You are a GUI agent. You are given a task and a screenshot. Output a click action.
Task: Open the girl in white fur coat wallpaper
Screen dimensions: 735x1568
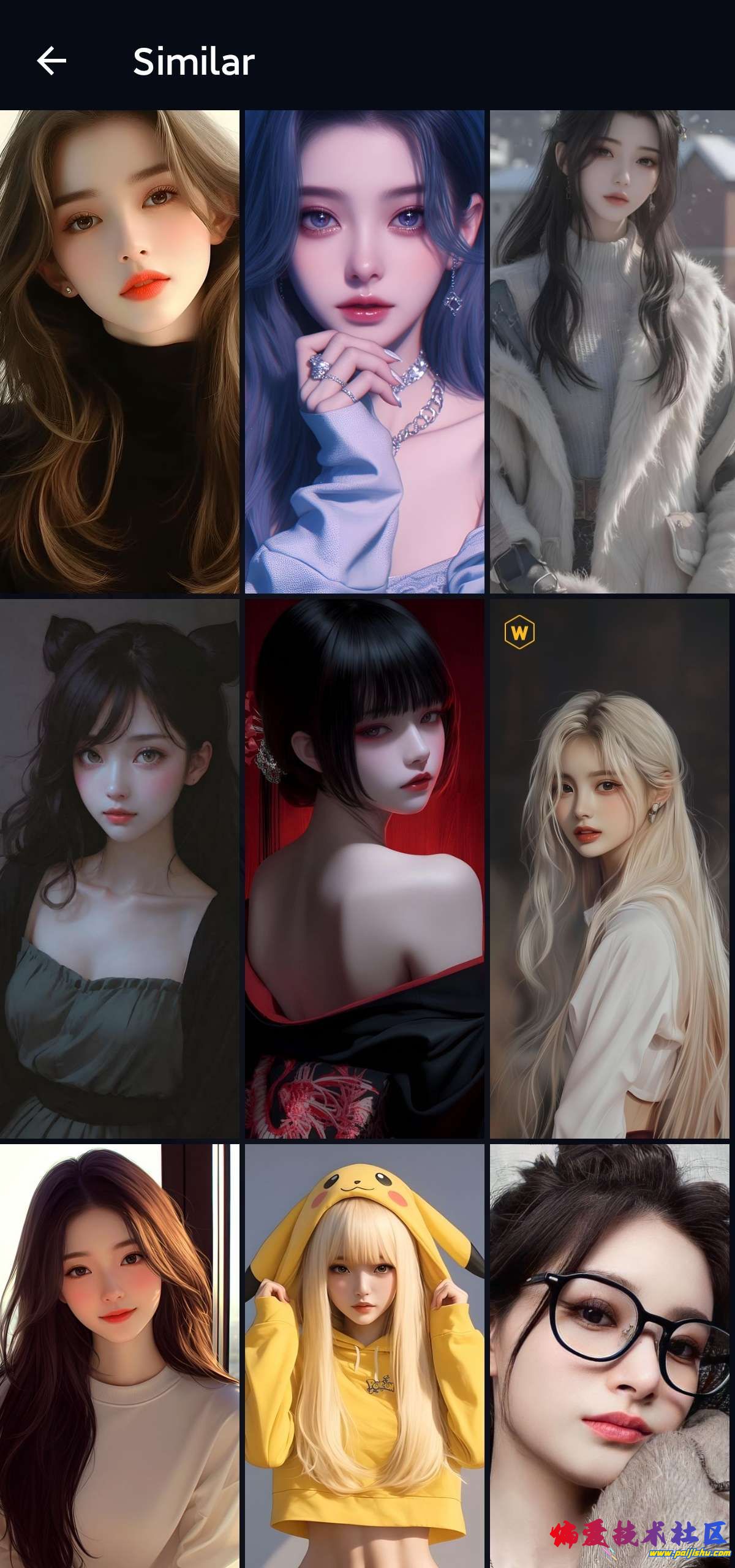coord(612,352)
